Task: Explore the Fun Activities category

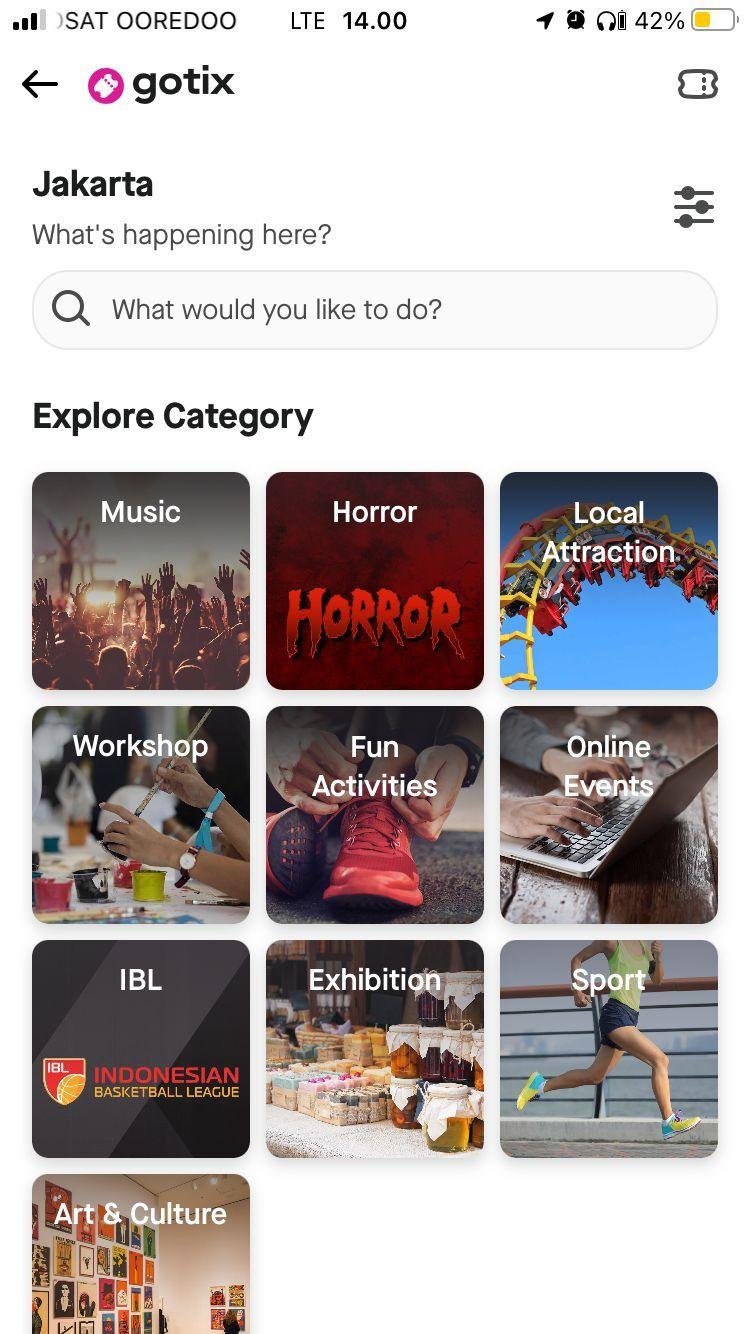Action: pos(375,815)
